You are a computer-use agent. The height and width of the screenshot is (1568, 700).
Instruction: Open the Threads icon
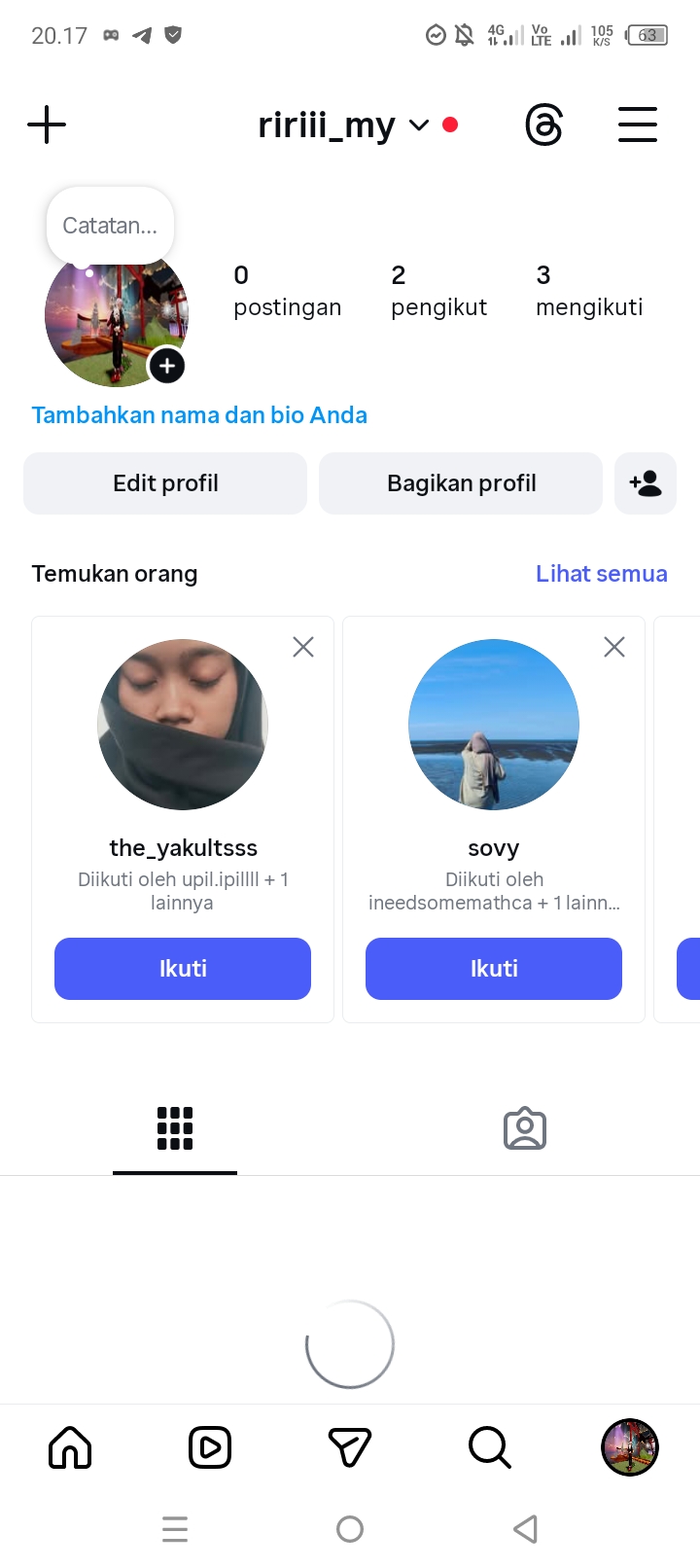[x=543, y=125]
